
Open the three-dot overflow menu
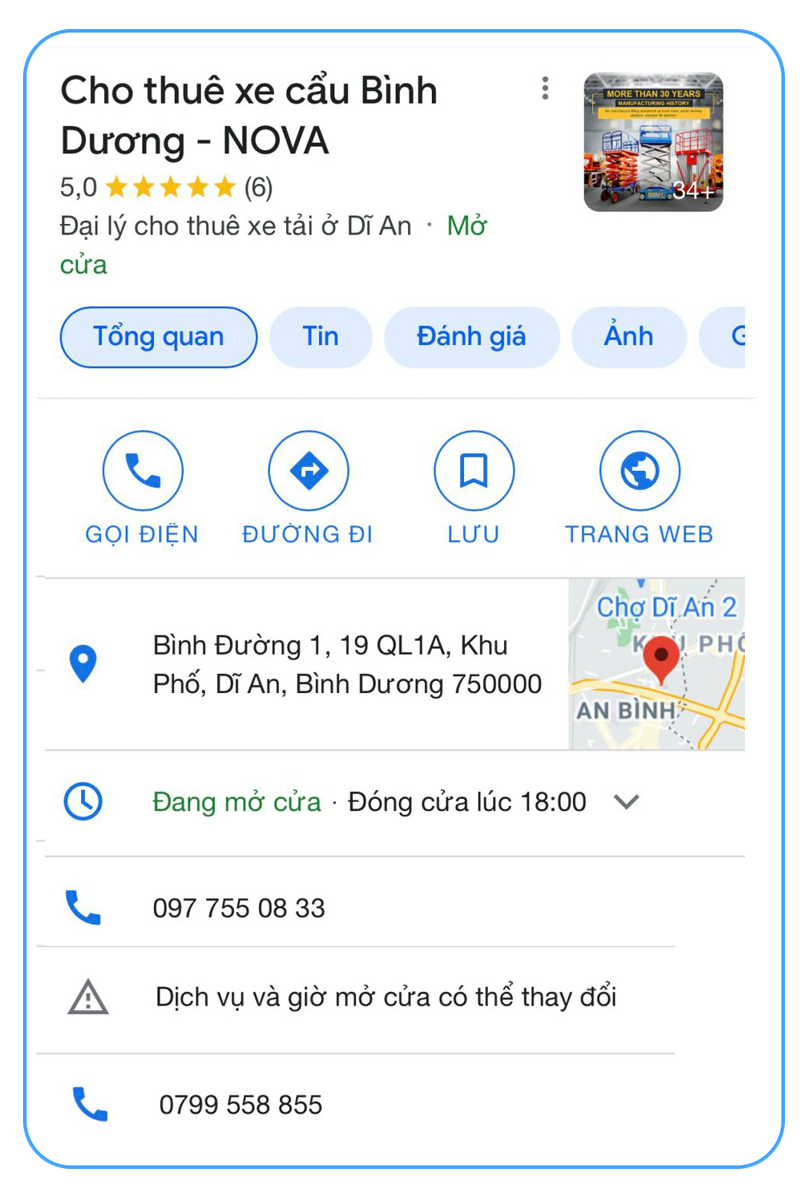(545, 88)
